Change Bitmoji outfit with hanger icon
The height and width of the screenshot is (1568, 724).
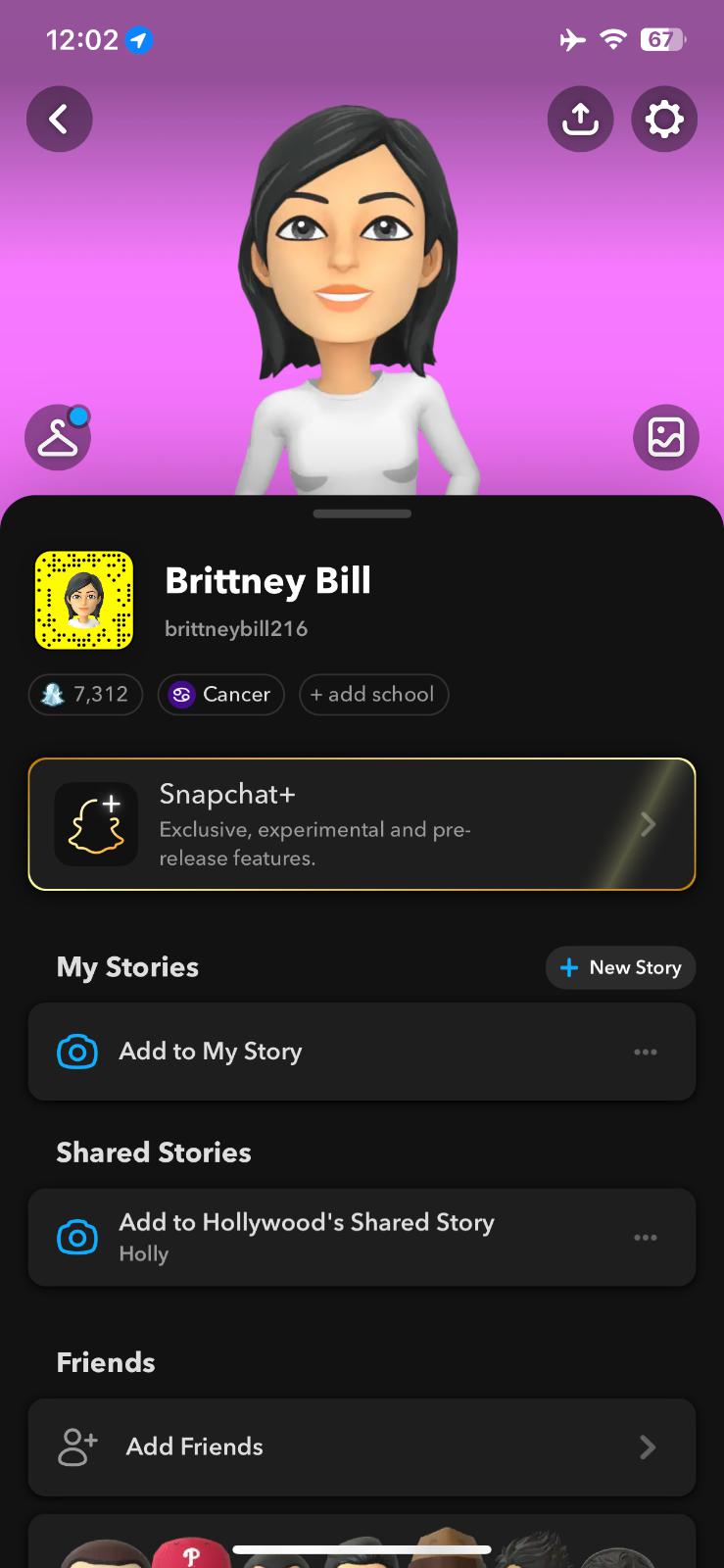[58, 437]
